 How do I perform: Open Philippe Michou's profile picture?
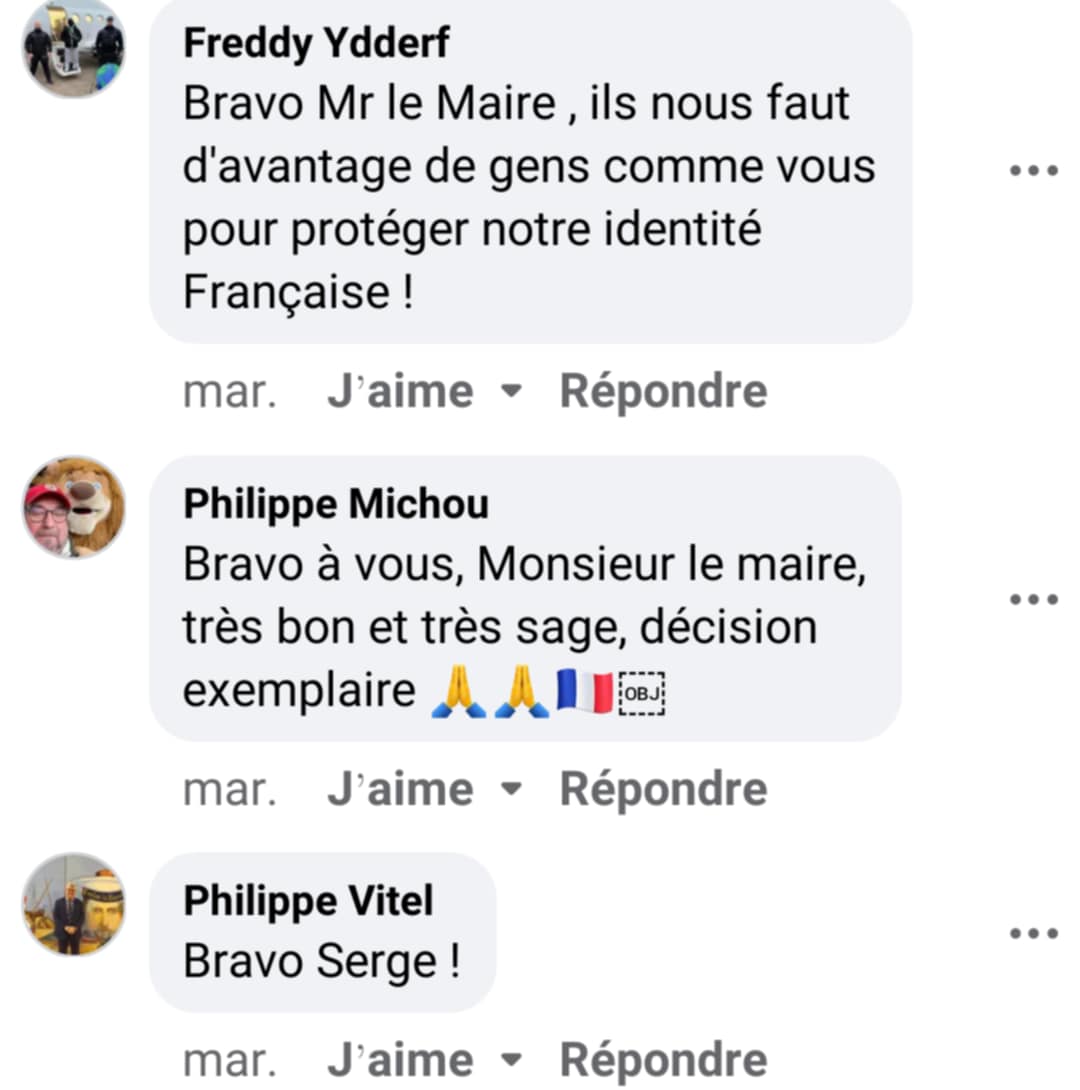tap(74, 507)
